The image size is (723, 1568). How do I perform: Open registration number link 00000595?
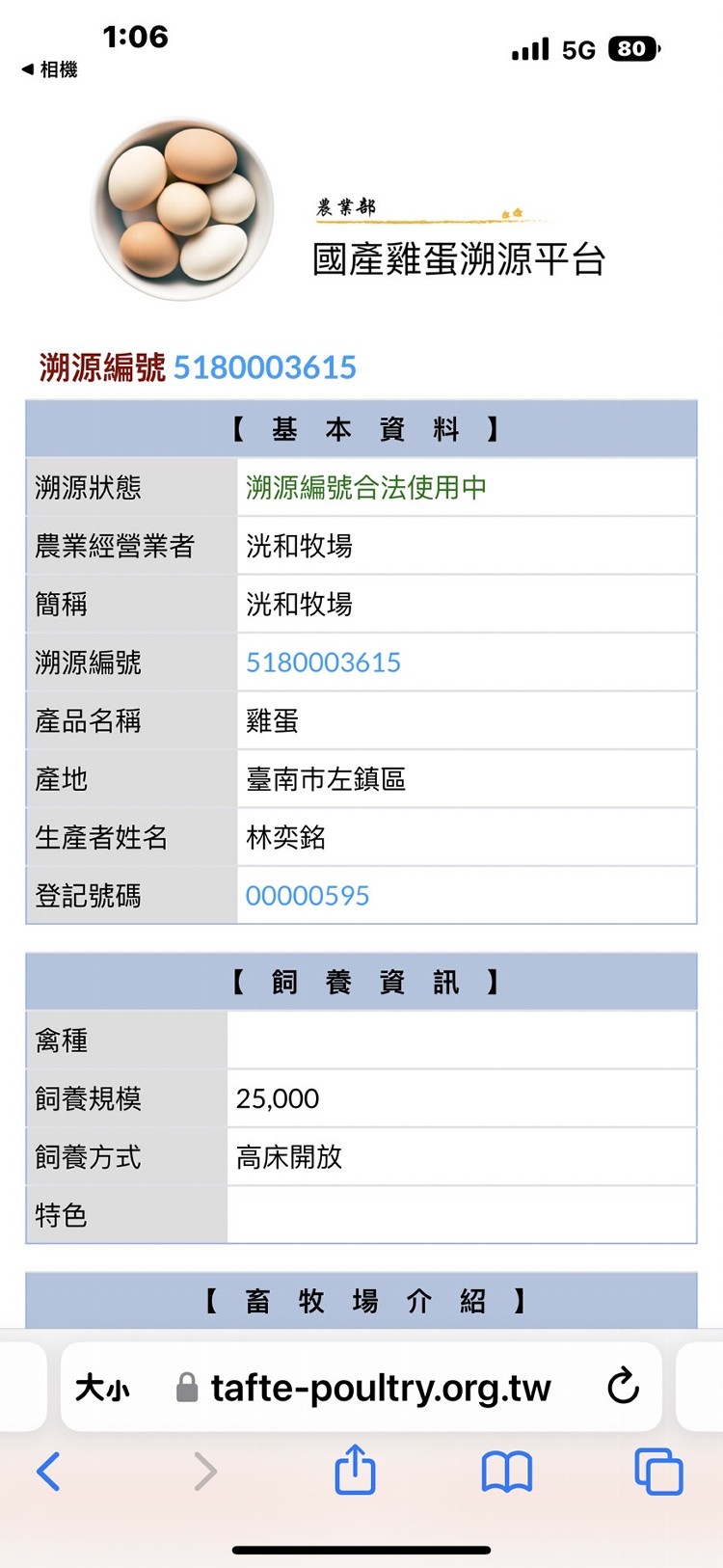coord(308,896)
